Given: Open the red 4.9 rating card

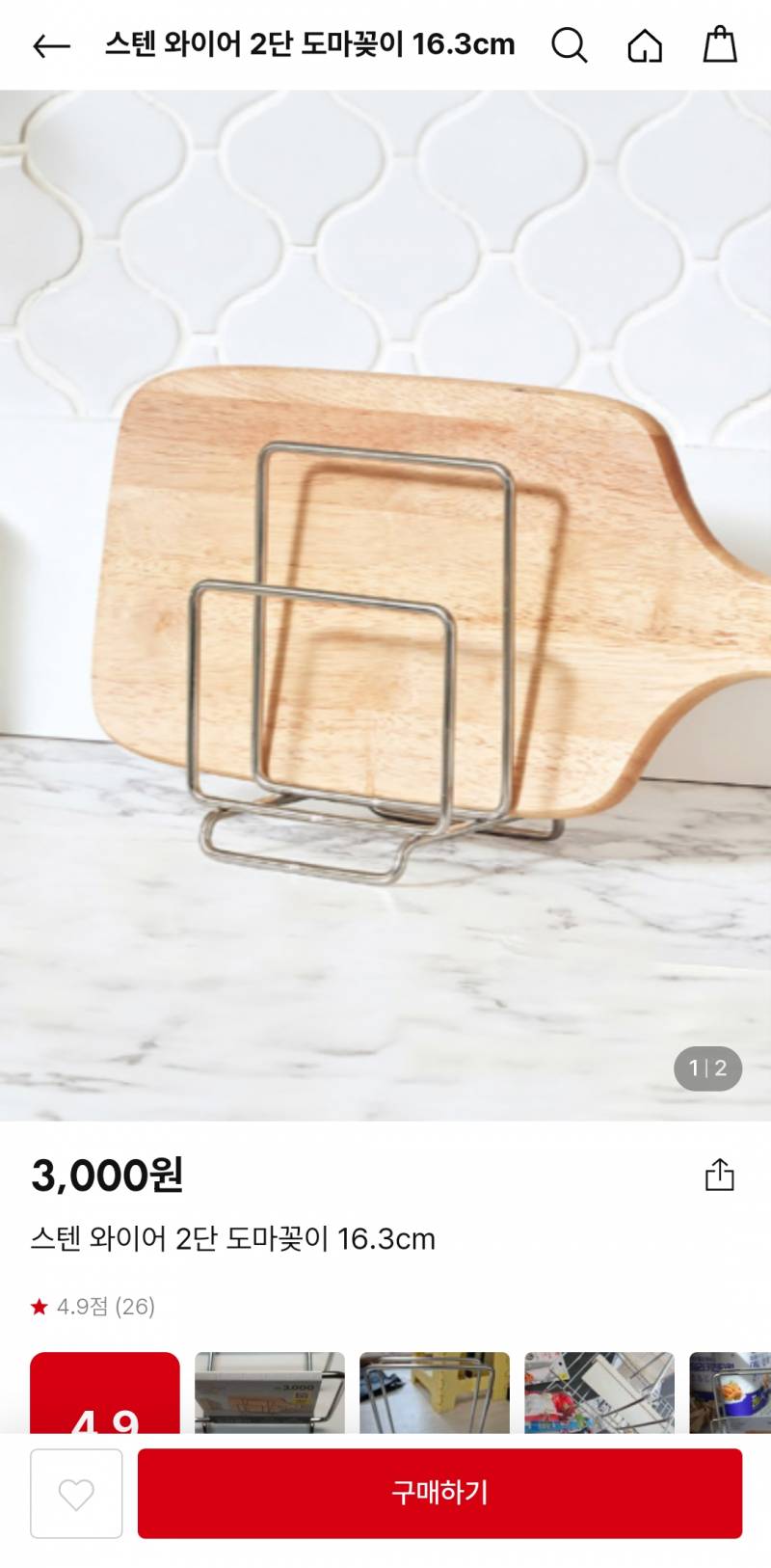Looking at the screenshot, I should coord(105,1392).
